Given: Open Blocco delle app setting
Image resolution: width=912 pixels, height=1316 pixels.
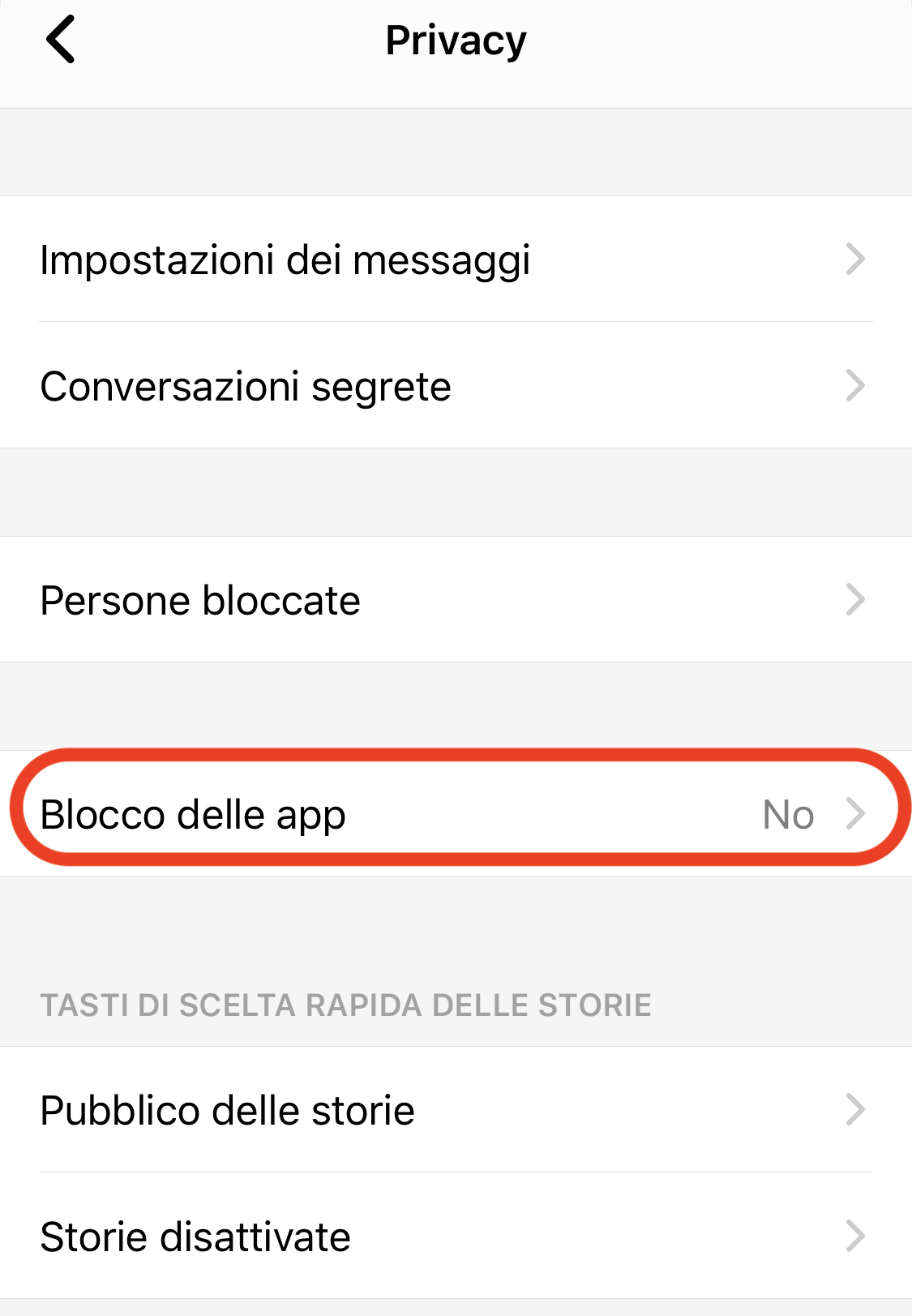Looking at the screenshot, I should click(x=454, y=814).
